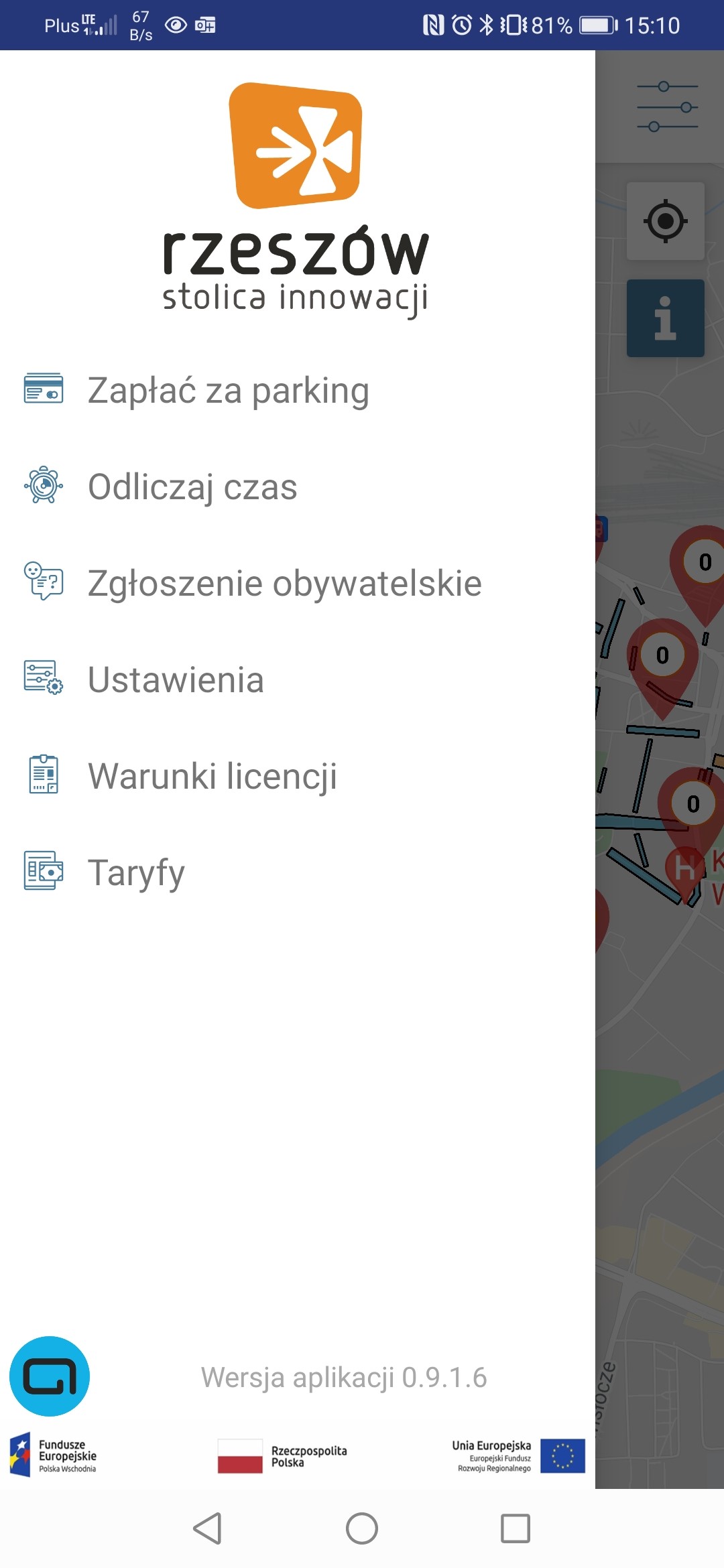
Task: Tap the blue round logo button
Action: (50, 1376)
